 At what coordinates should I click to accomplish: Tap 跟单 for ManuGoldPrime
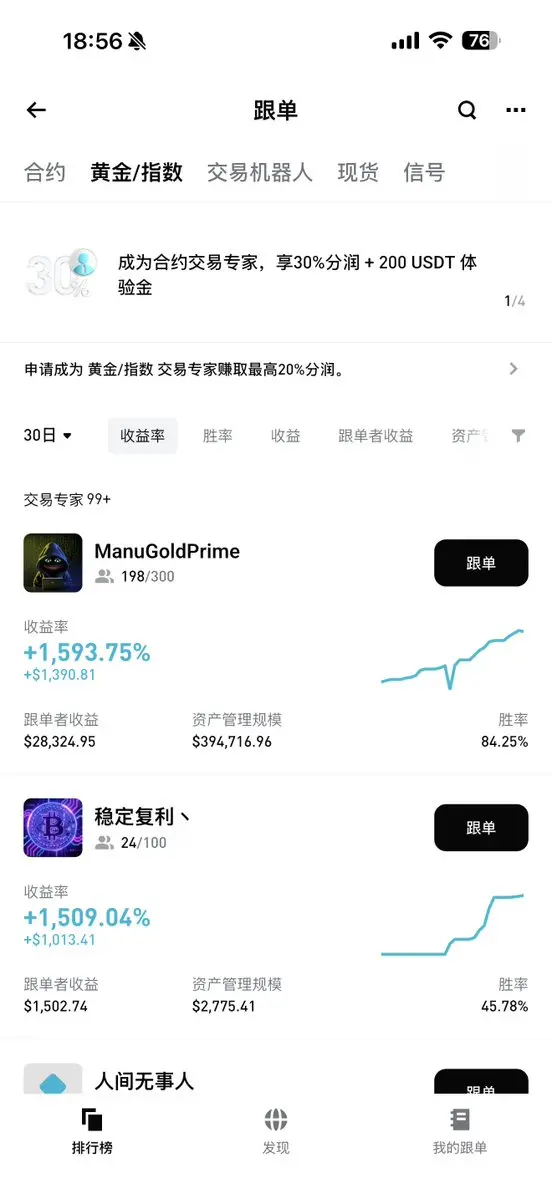click(x=481, y=563)
